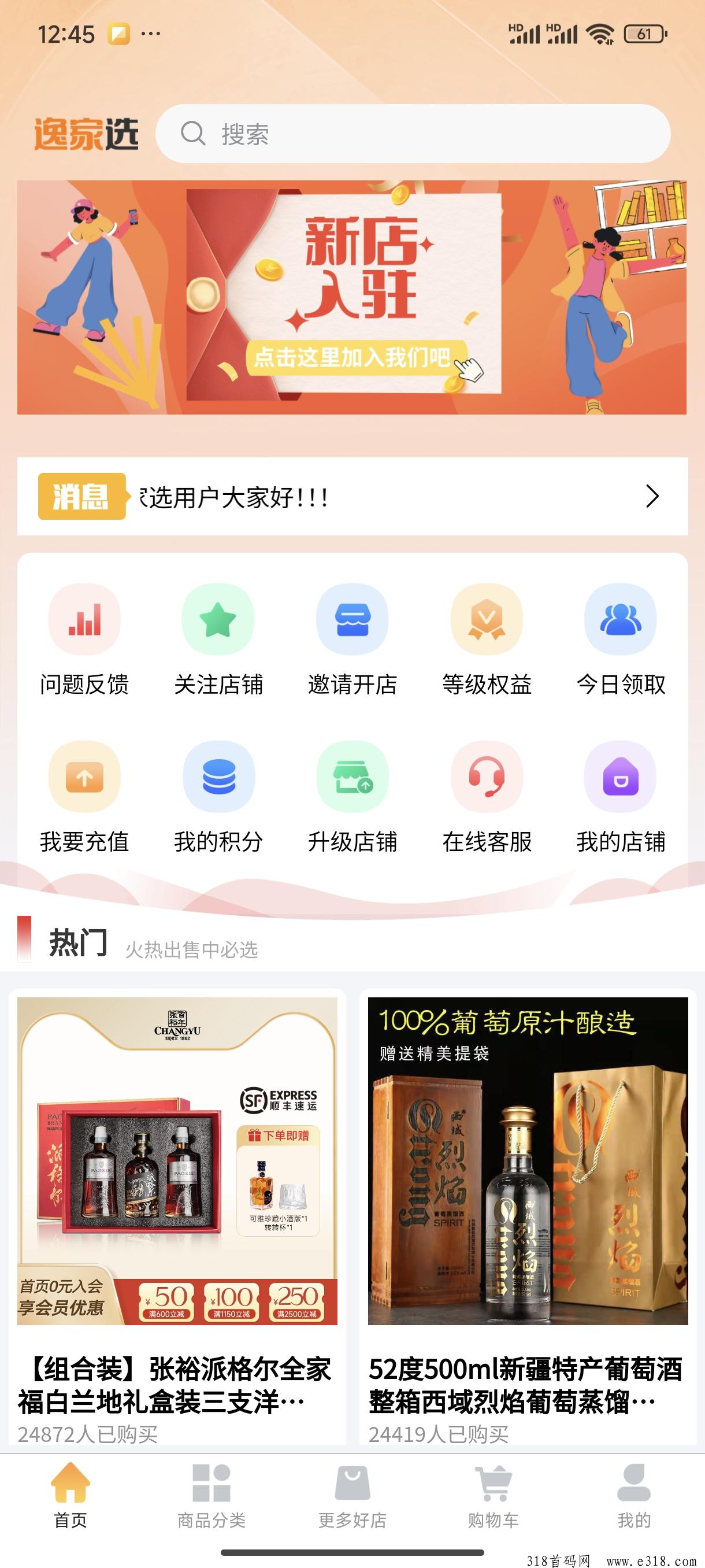Go to the 我的 tab

click(x=634, y=1495)
